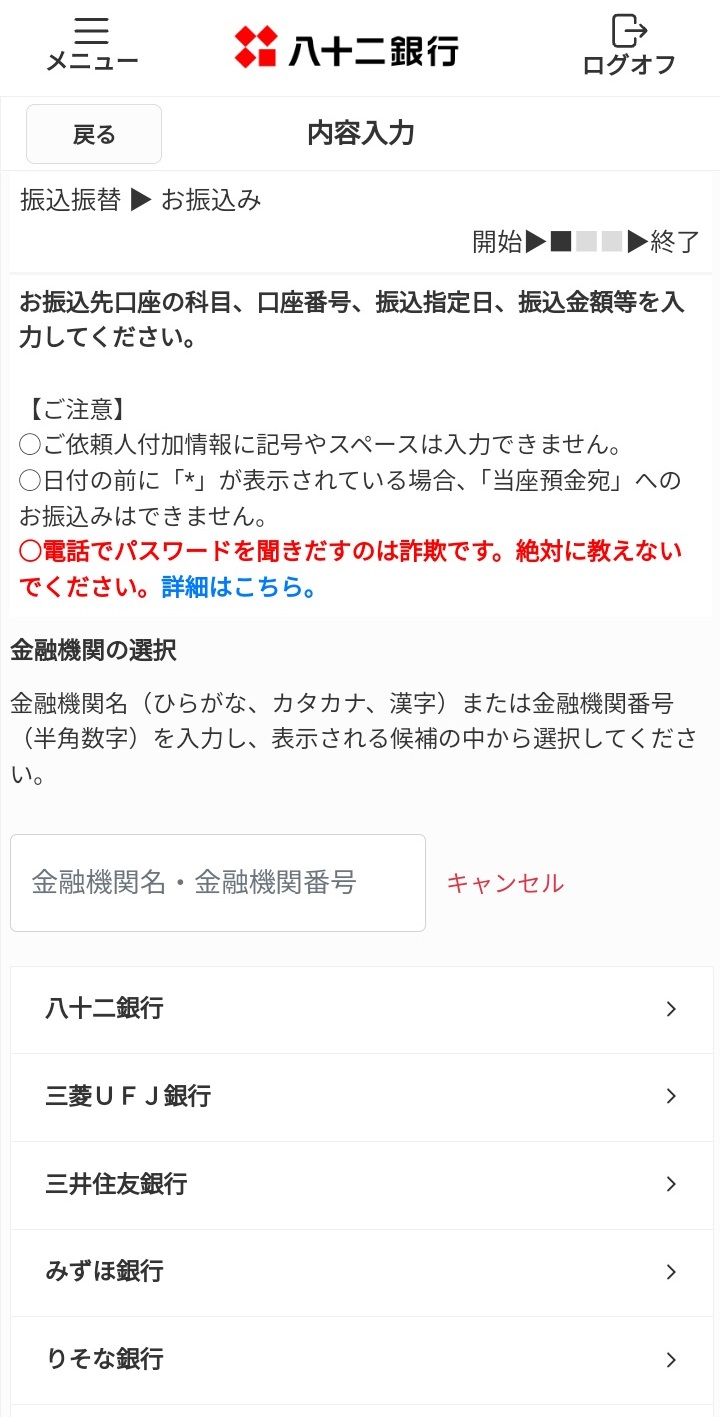Choose 三菱UFJ銀行 as the bank
The height and width of the screenshot is (1417, 720).
361,1096
